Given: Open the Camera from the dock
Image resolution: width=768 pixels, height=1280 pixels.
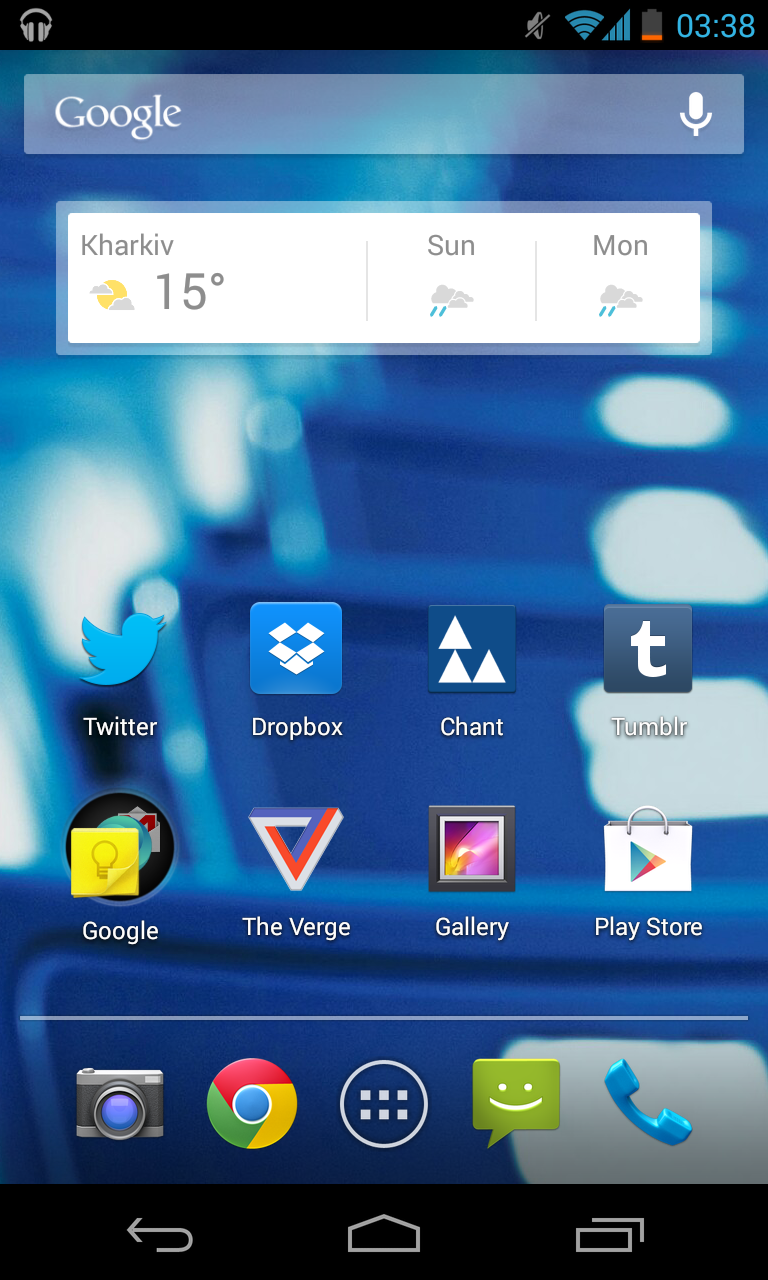Looking at the screenshot, I should [x=120, y=1104].
